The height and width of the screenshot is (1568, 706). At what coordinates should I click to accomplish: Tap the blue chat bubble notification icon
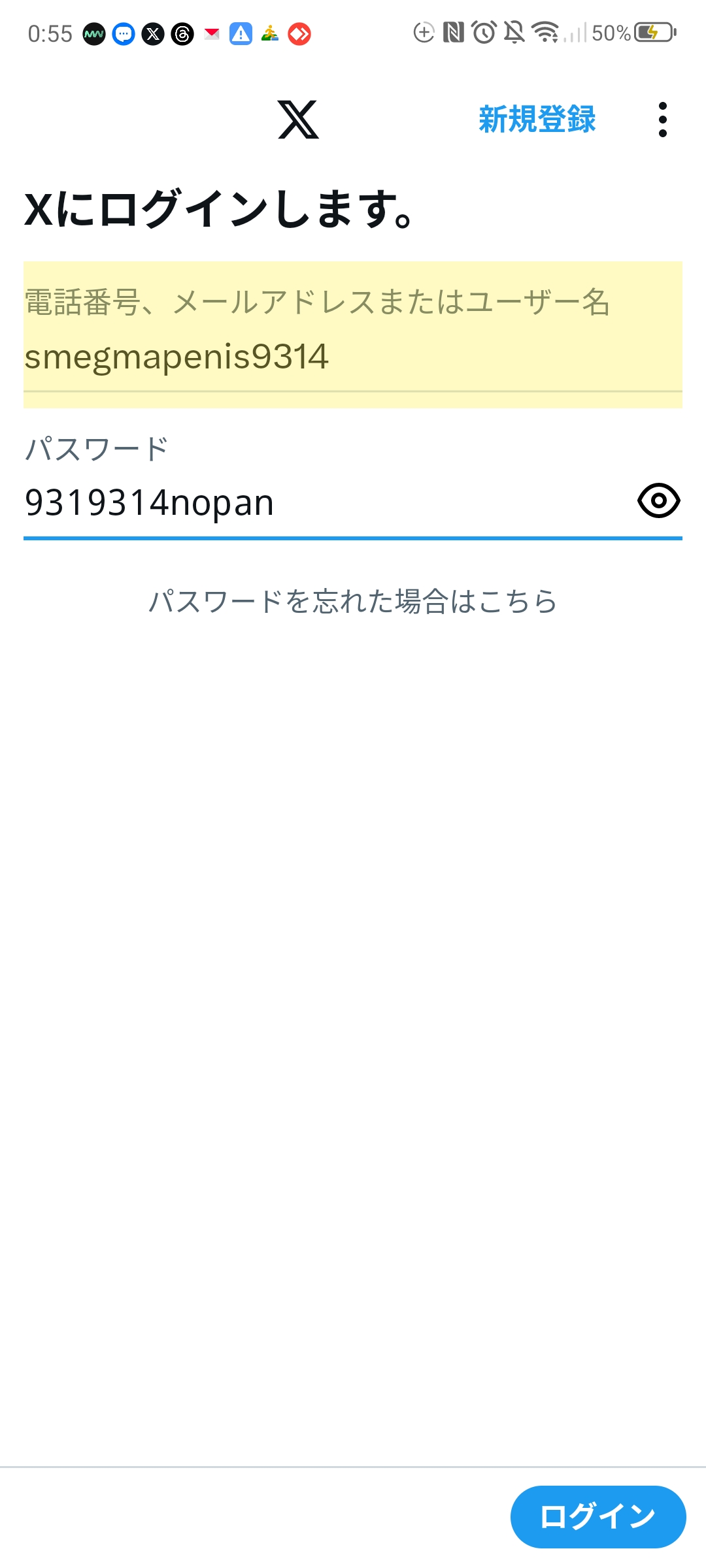(x=123, y=32)
